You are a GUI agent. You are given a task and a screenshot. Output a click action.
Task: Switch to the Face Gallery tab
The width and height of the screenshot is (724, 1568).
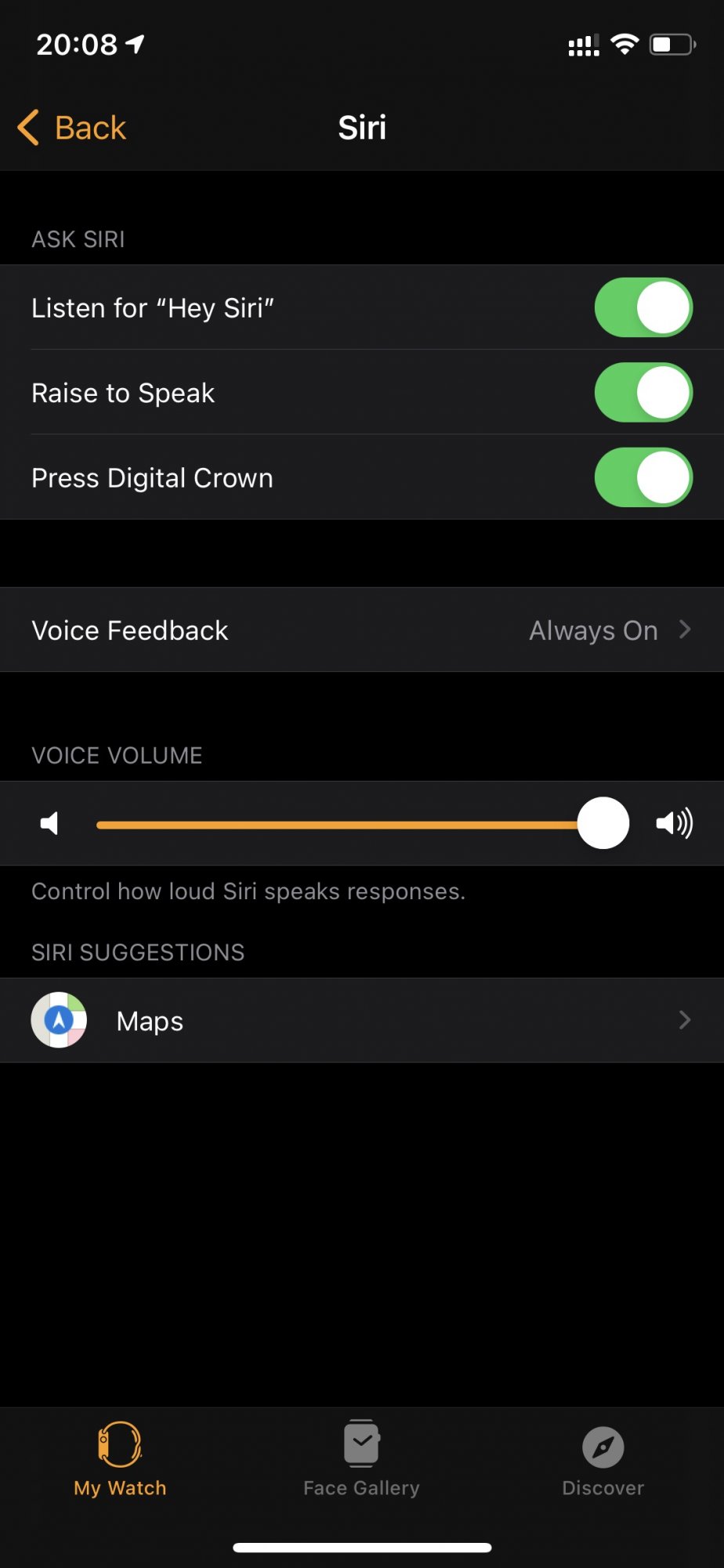[361, 1458]
